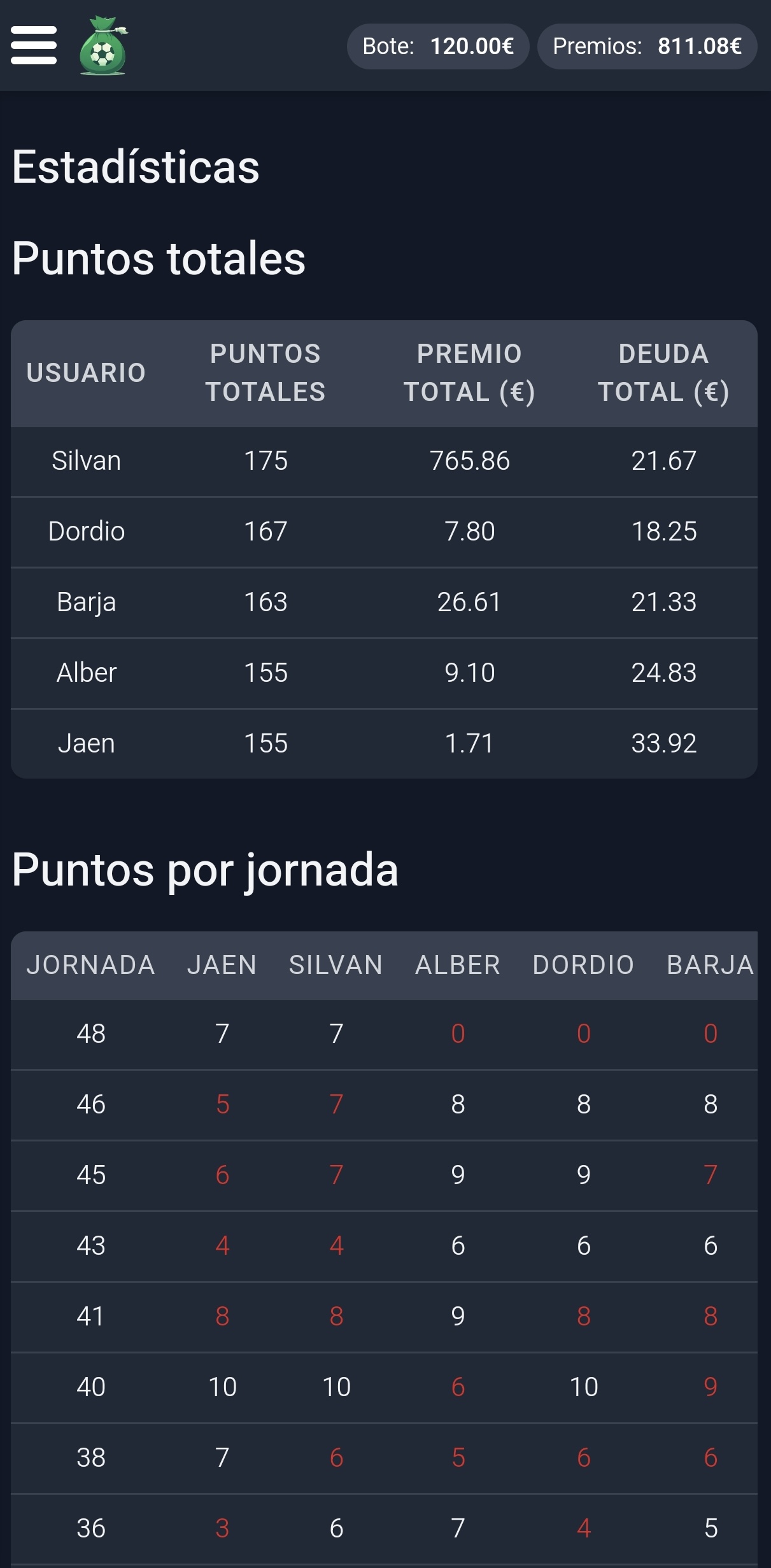Sort by the PREMIO TOTAL column

[468, 374]
